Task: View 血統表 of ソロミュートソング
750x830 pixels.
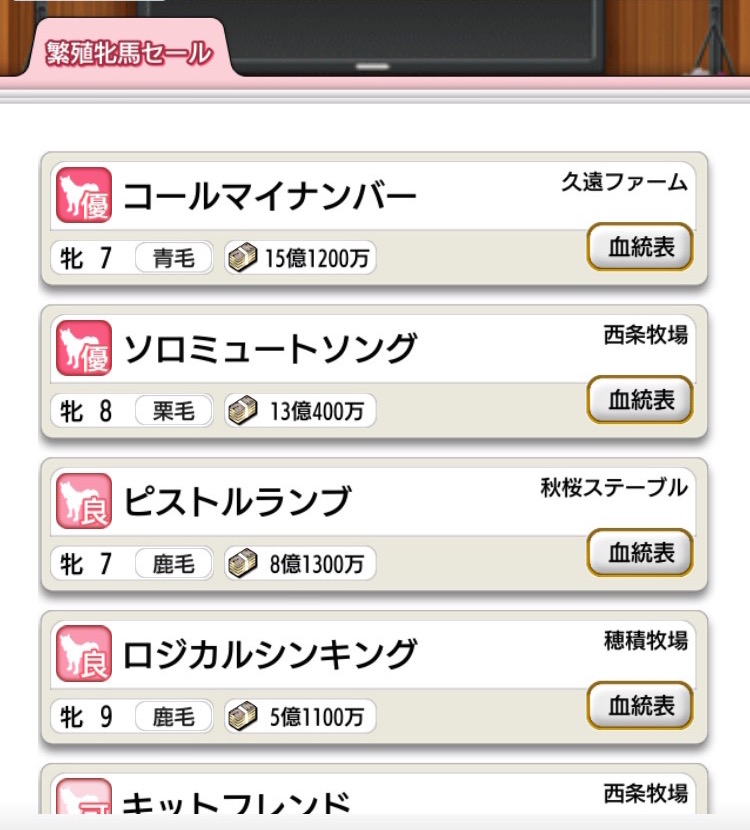Action: tap(640, 400)
